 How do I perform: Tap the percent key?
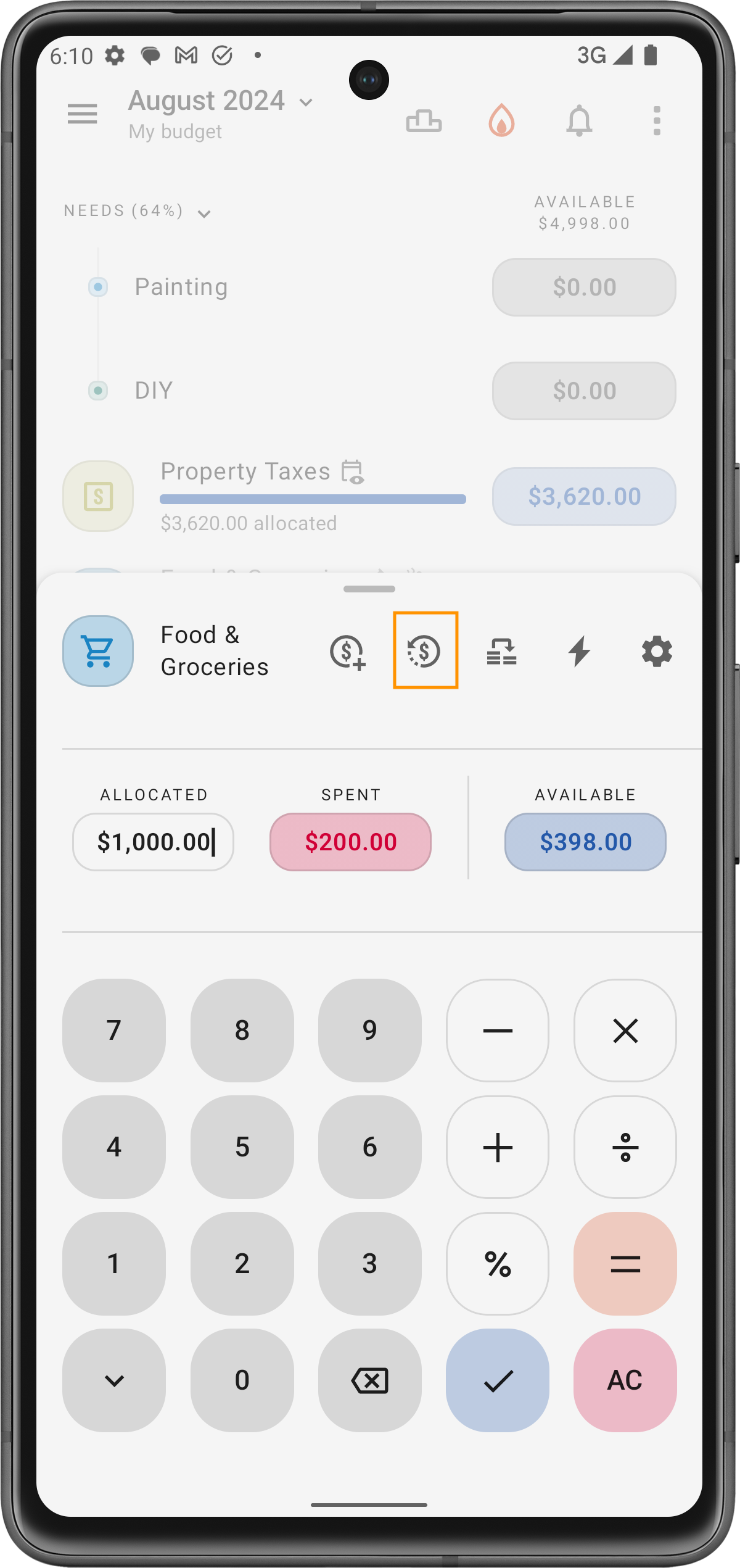coord(498,1264)
